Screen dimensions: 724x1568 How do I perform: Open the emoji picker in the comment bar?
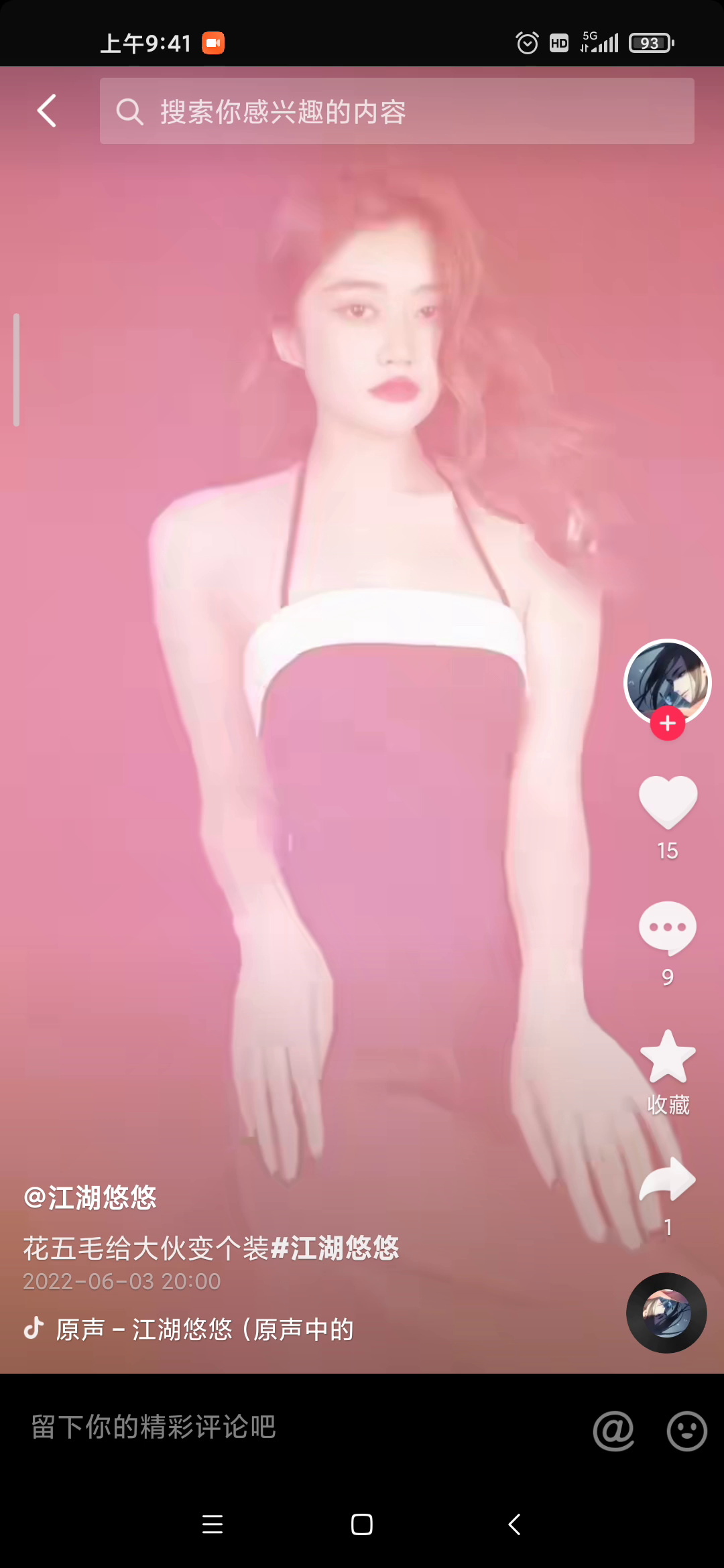(686, 1431)
